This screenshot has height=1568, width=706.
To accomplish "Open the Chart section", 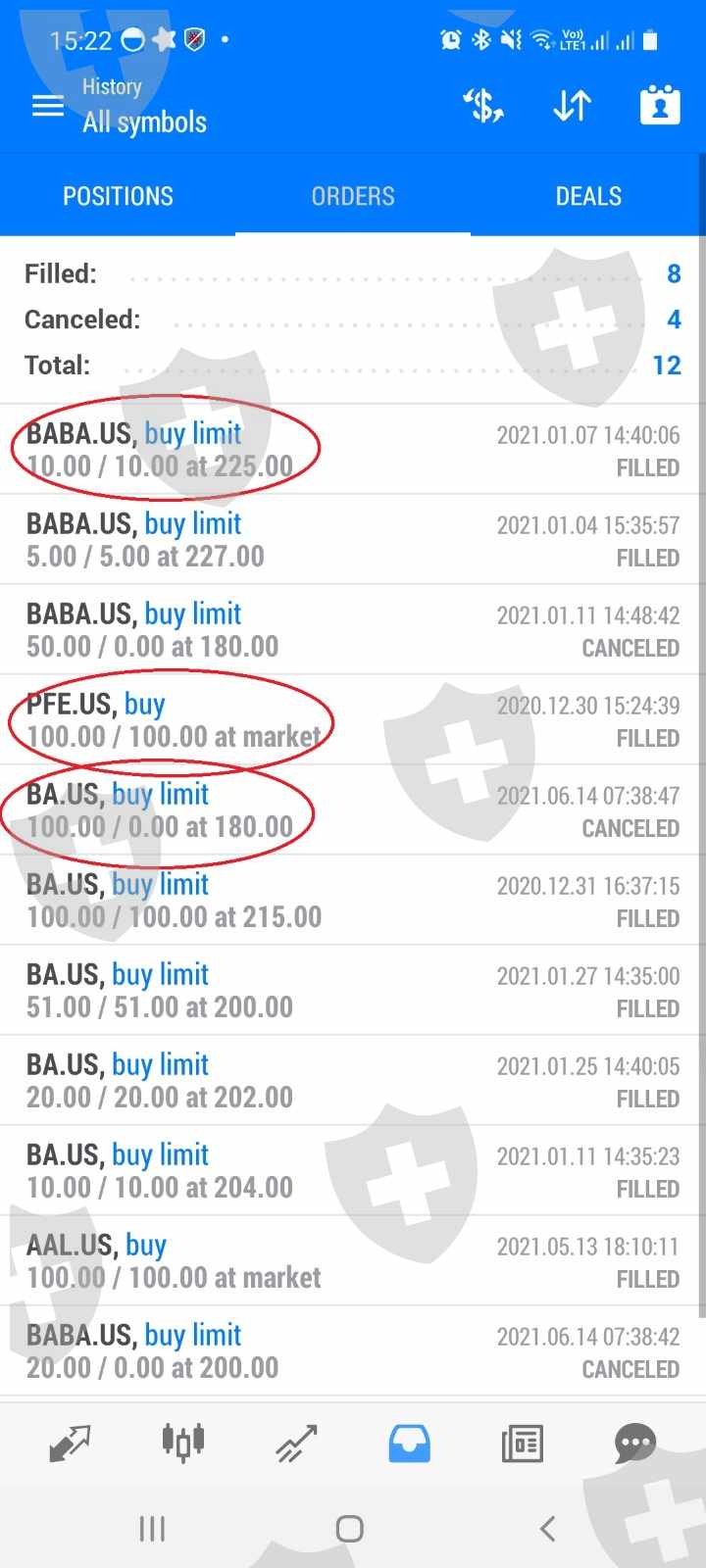I will coord(183,1443).
